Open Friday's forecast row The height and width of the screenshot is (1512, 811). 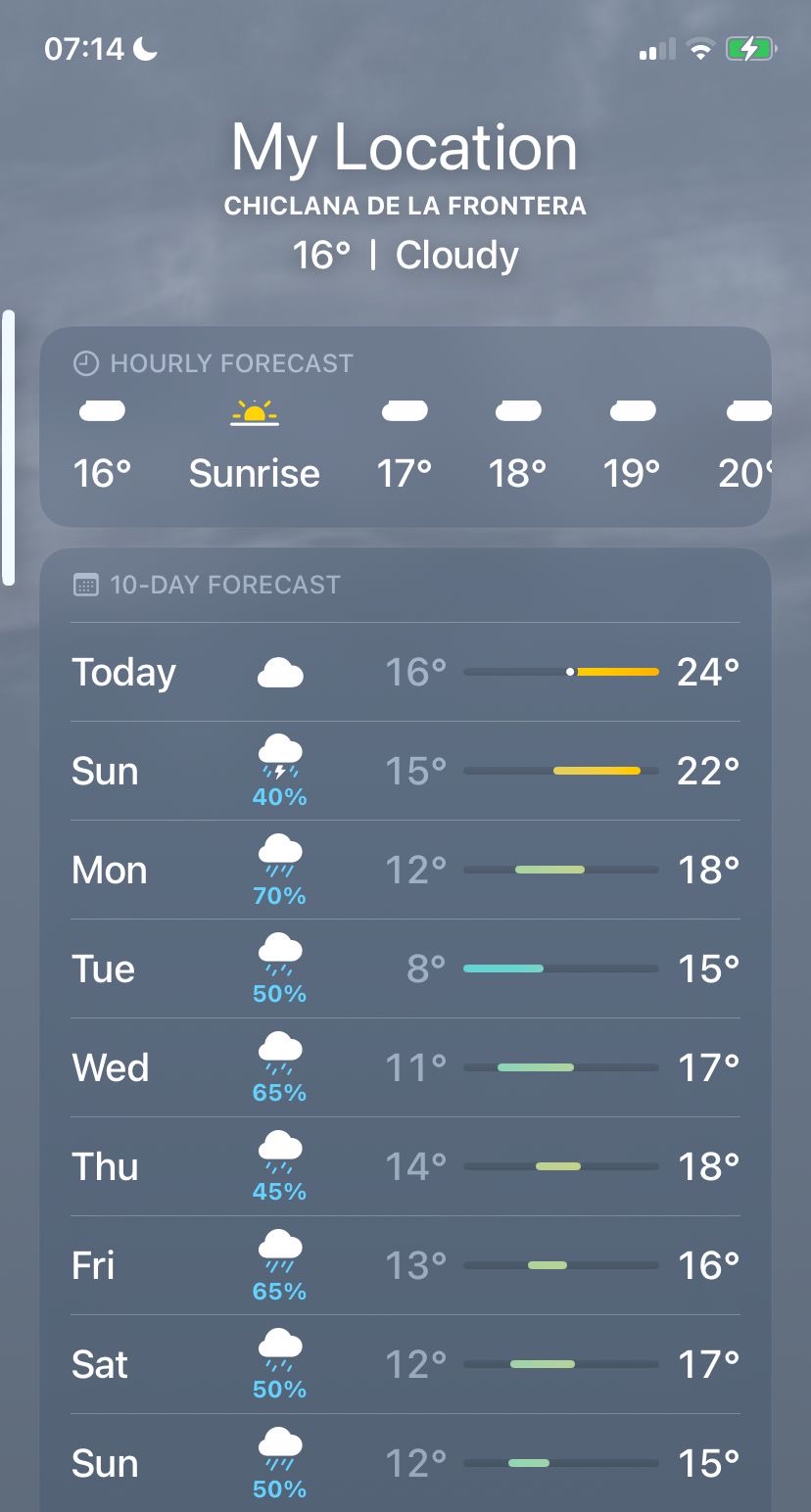coord(405,1266)
